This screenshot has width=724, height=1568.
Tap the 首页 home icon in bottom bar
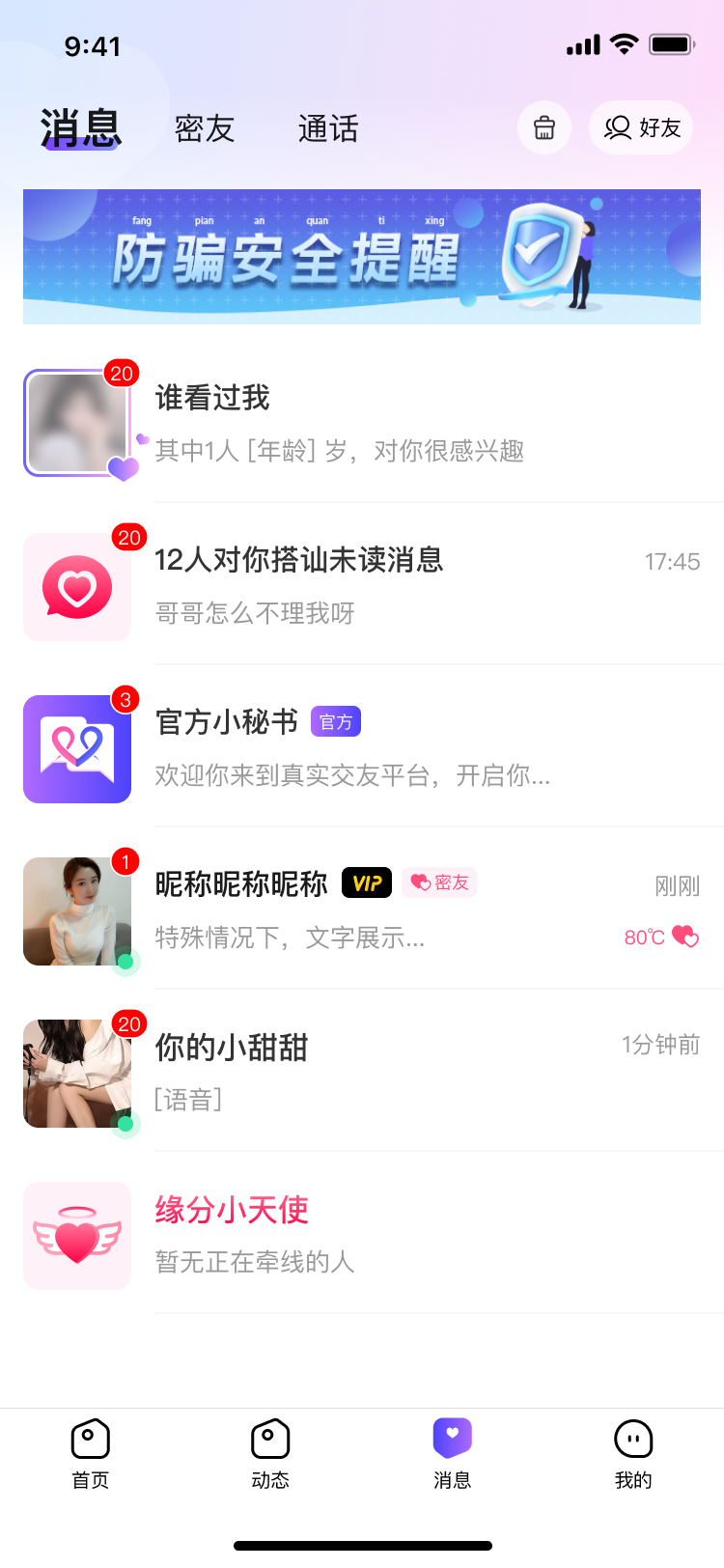90,1438
